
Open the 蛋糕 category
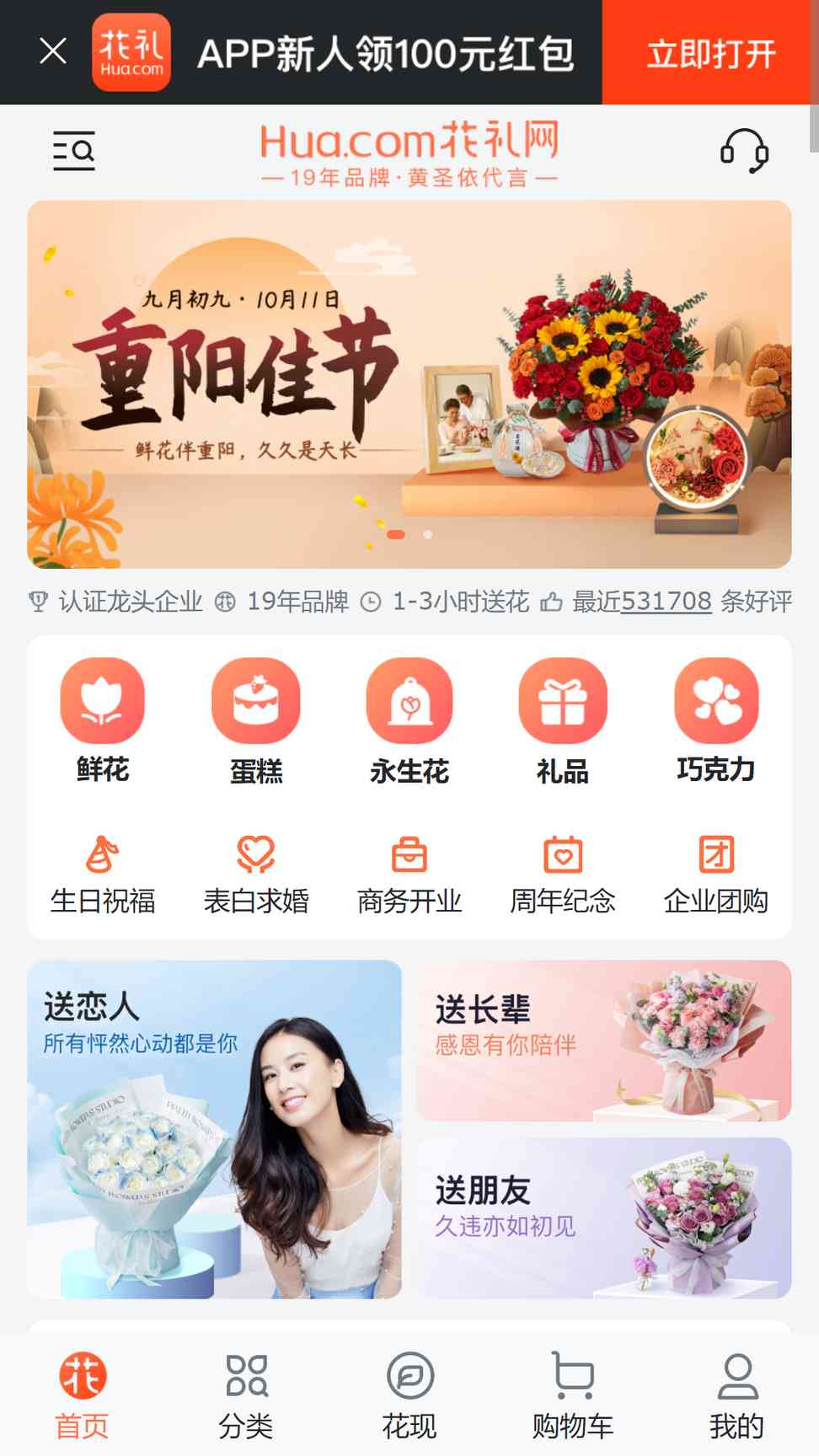[256, 721]
